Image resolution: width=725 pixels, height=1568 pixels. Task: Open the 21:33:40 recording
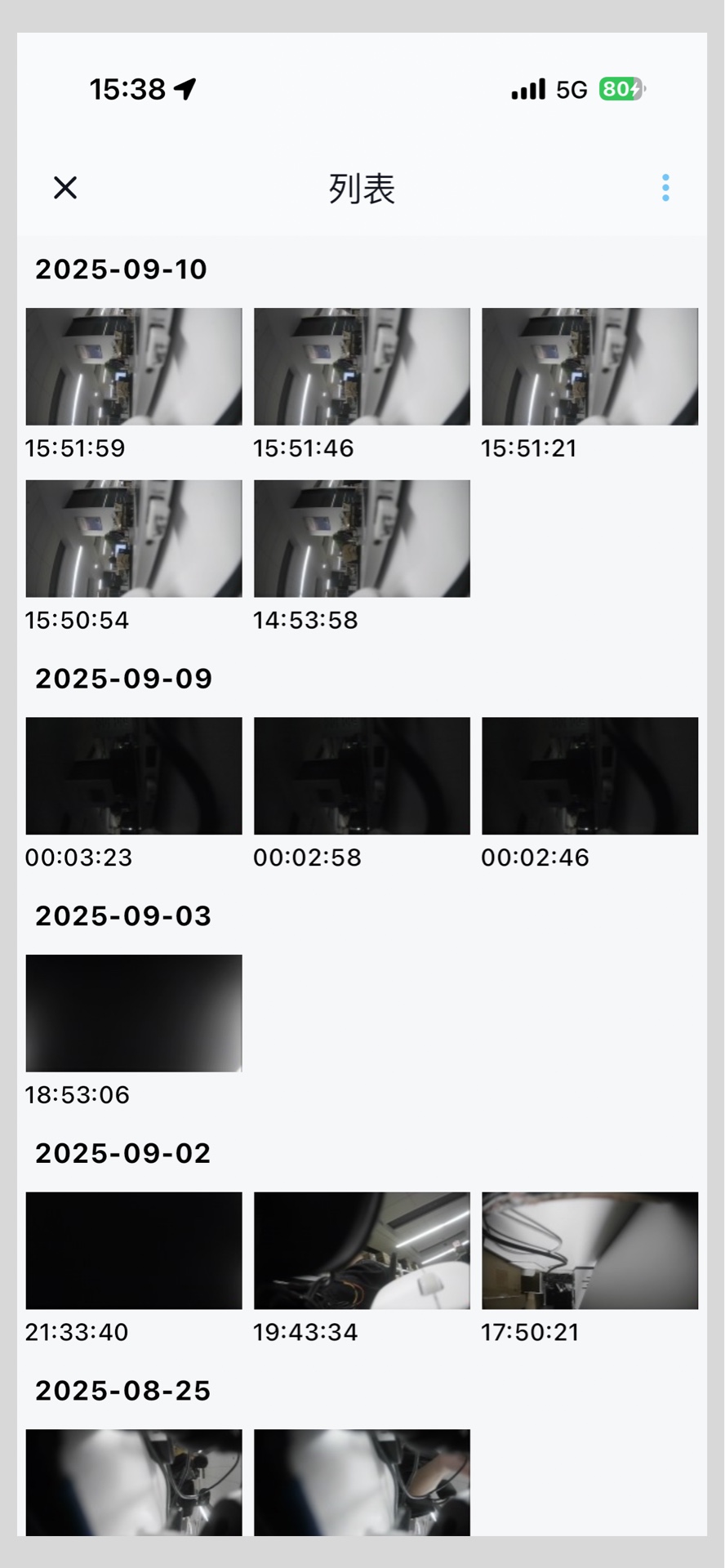coord(134,1250)
